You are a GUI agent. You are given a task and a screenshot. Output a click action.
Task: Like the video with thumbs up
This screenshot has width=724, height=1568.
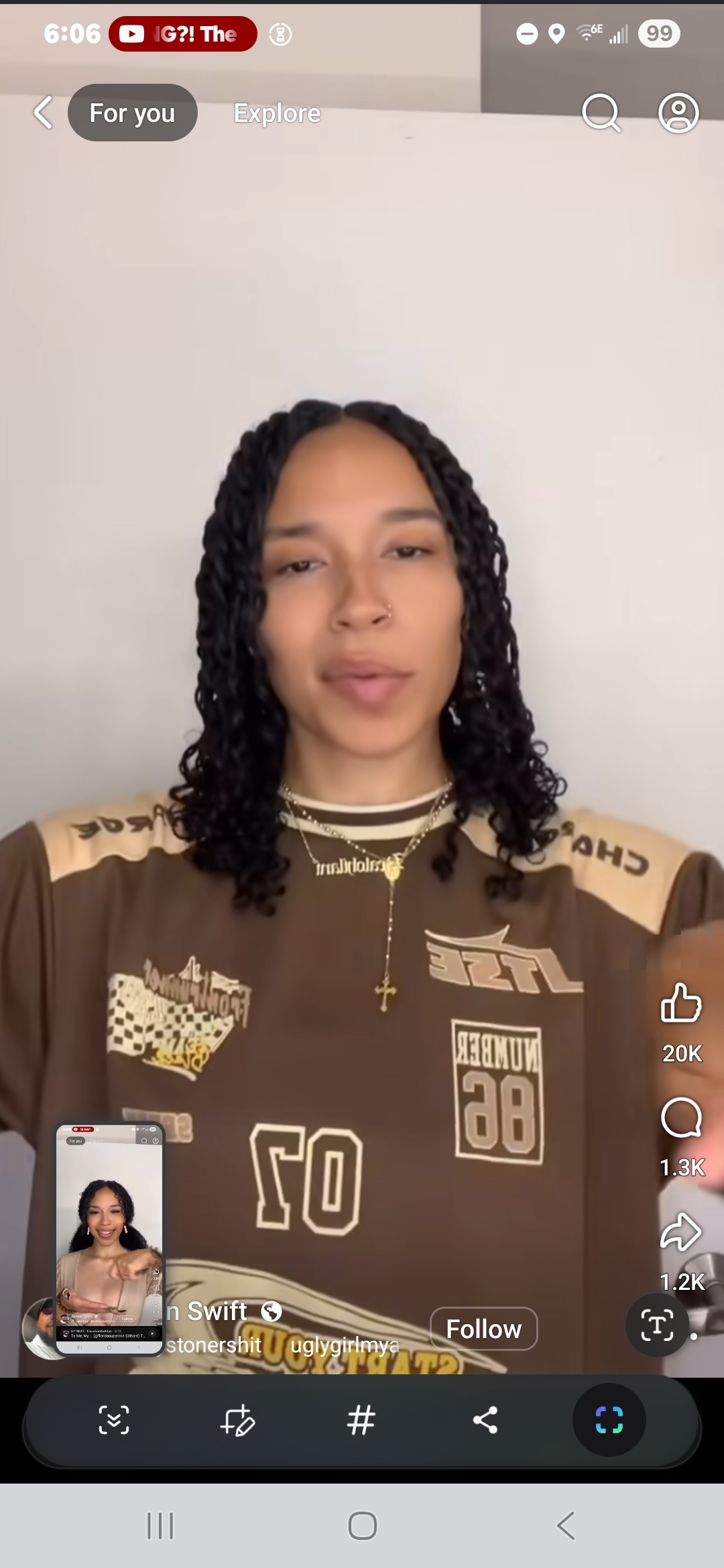[x=681, y=1003]
